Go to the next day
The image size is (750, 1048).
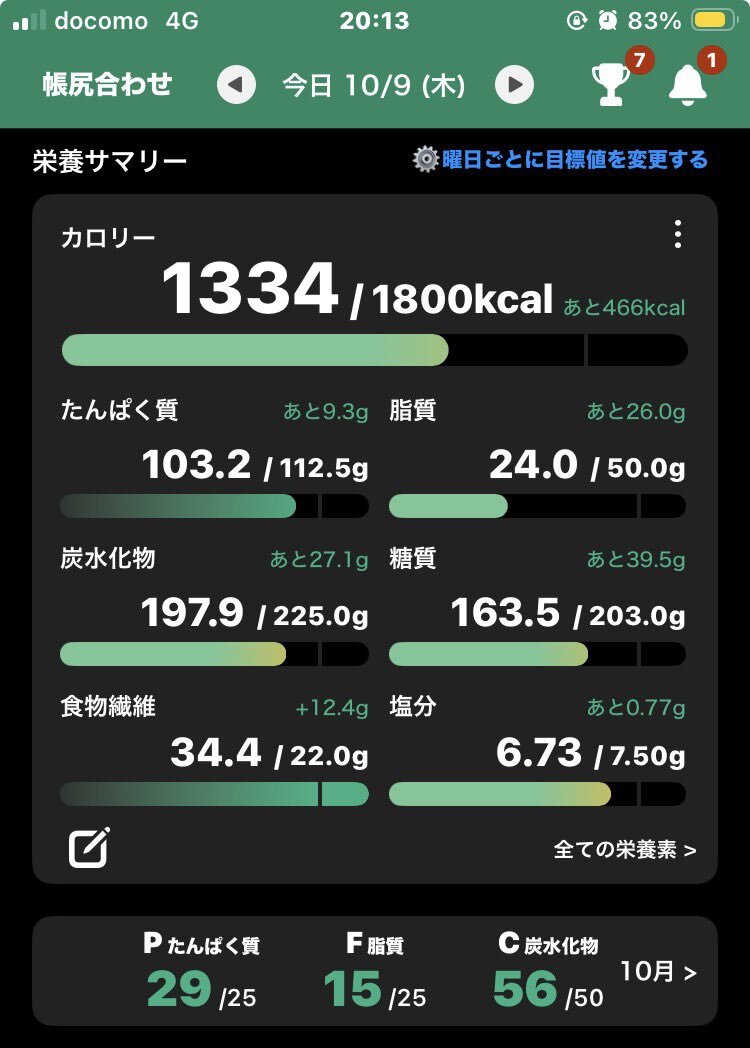[515, 85]
